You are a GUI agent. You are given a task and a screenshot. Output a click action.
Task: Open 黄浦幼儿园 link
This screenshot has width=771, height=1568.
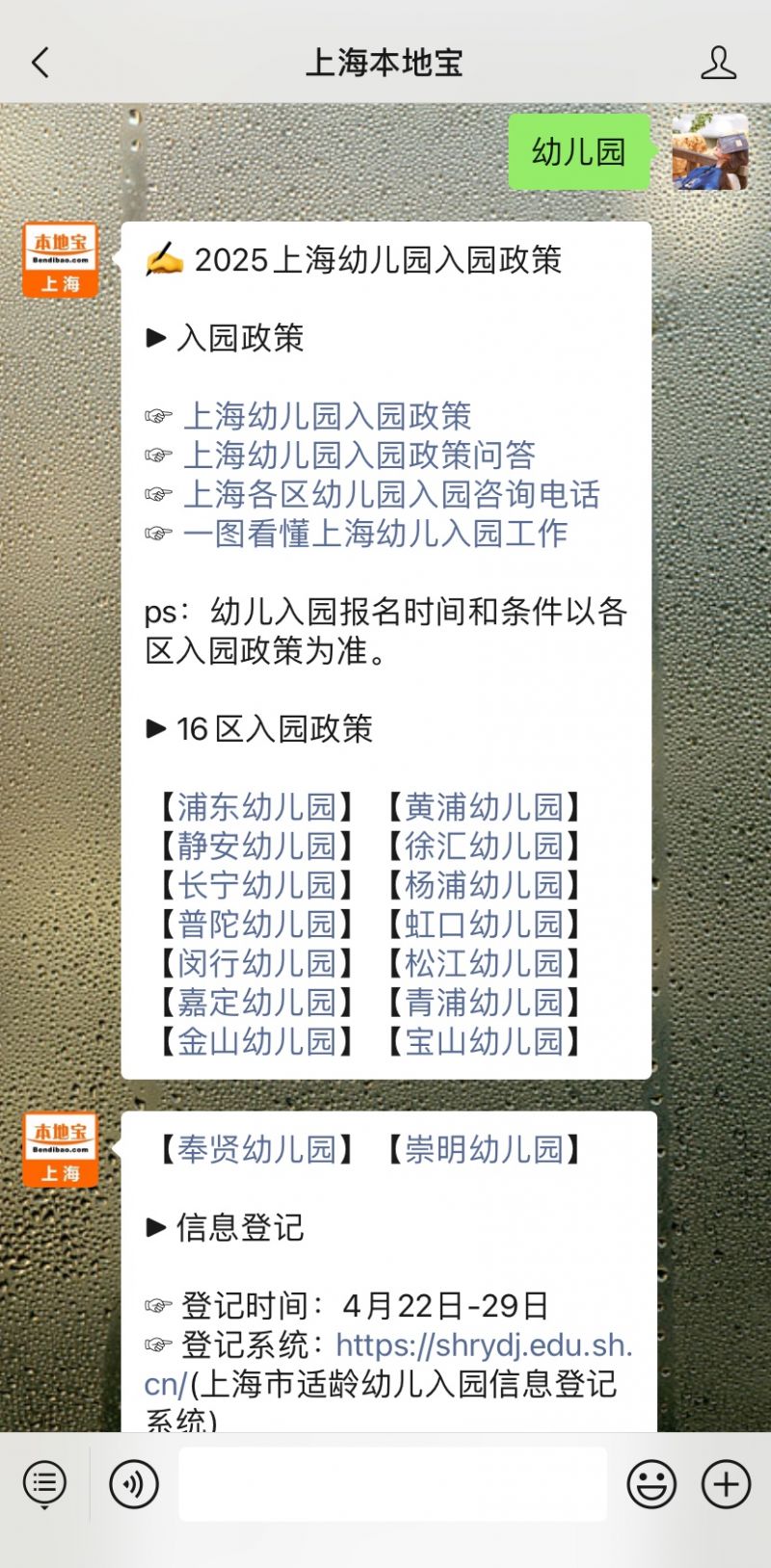484,807
